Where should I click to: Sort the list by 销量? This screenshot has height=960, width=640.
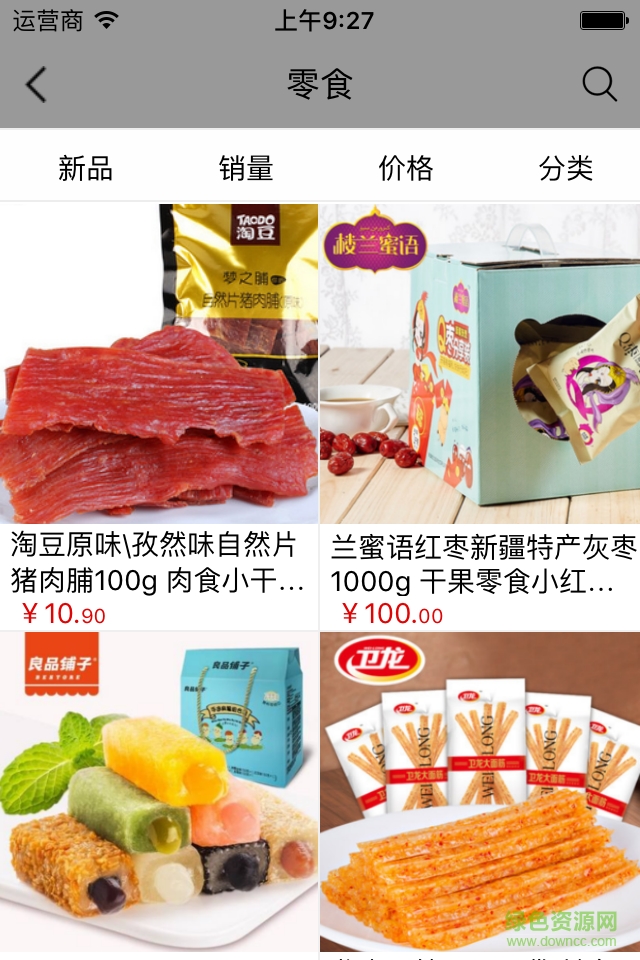point(246,168)
